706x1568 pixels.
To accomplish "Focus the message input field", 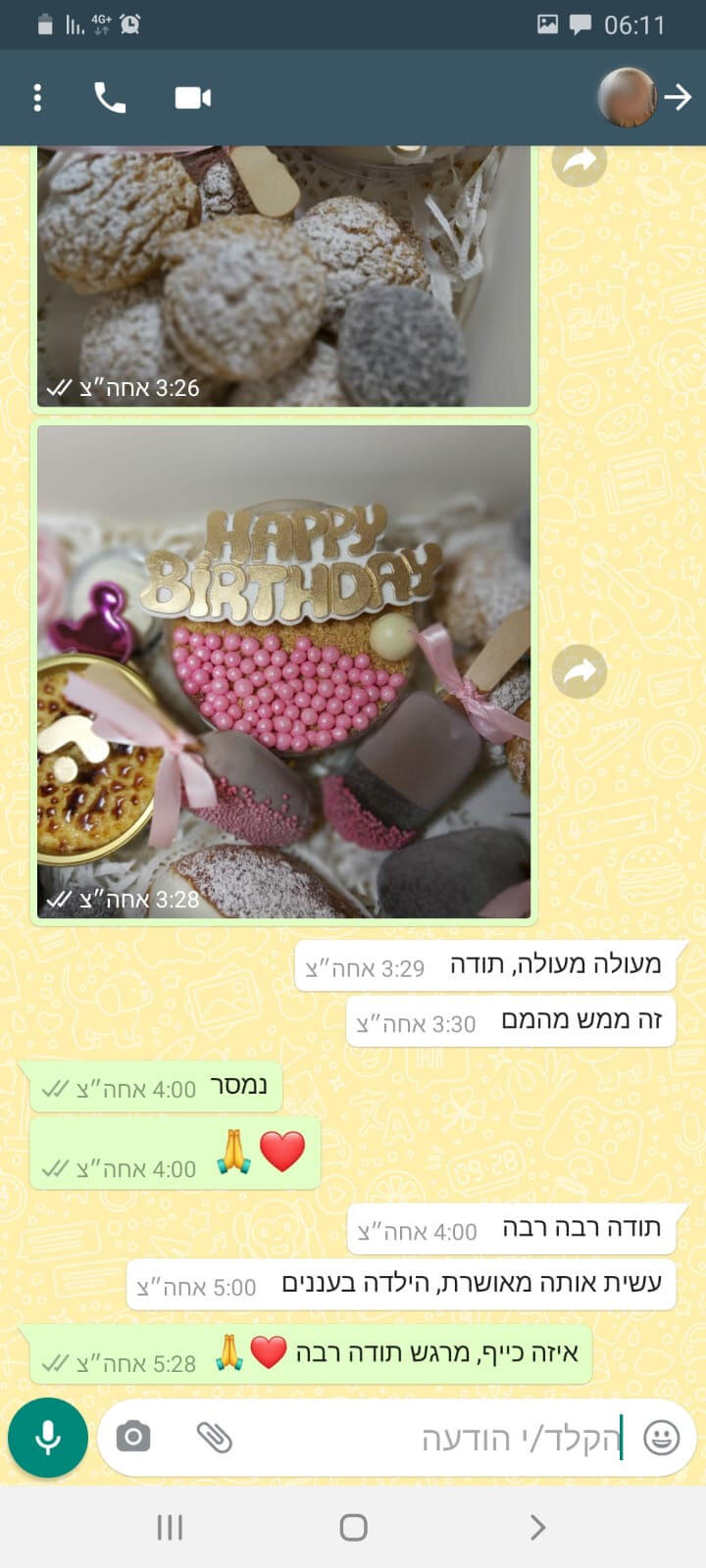I will (x=441, y=1439).
